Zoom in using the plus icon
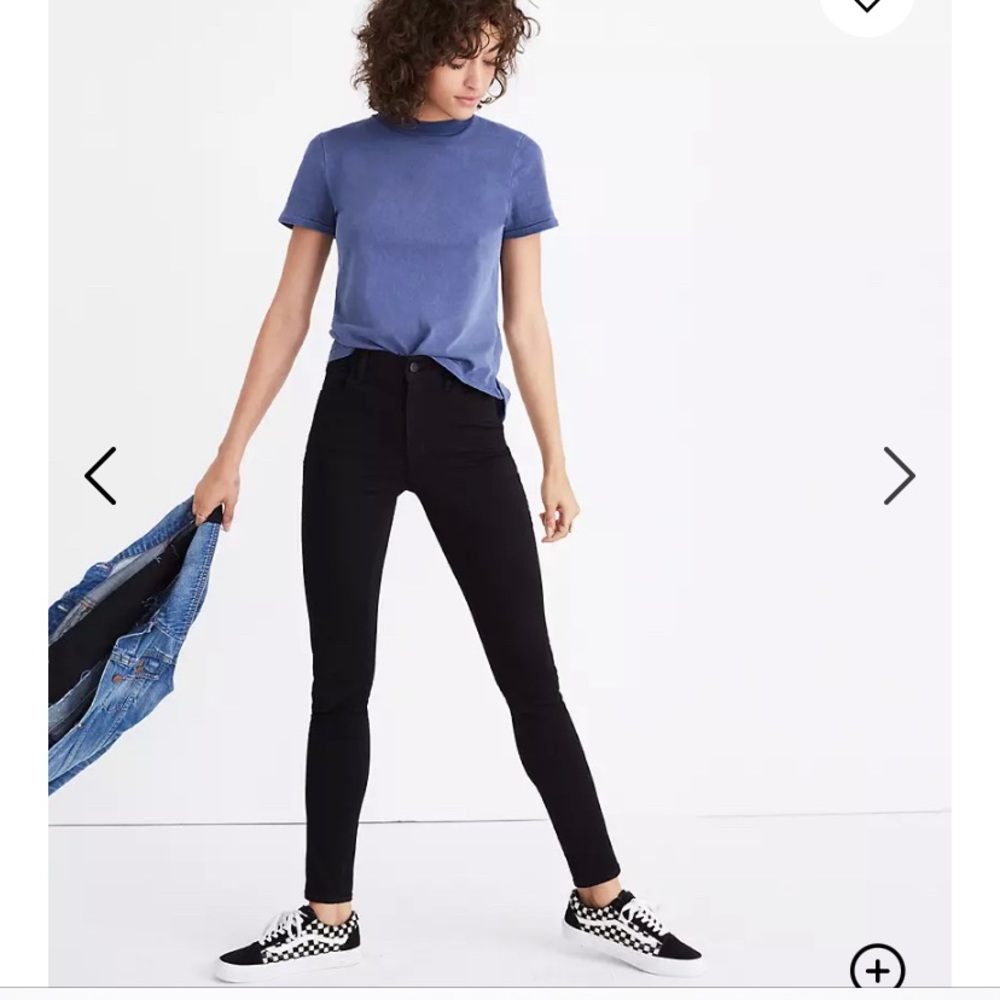 tap(877, 967)
